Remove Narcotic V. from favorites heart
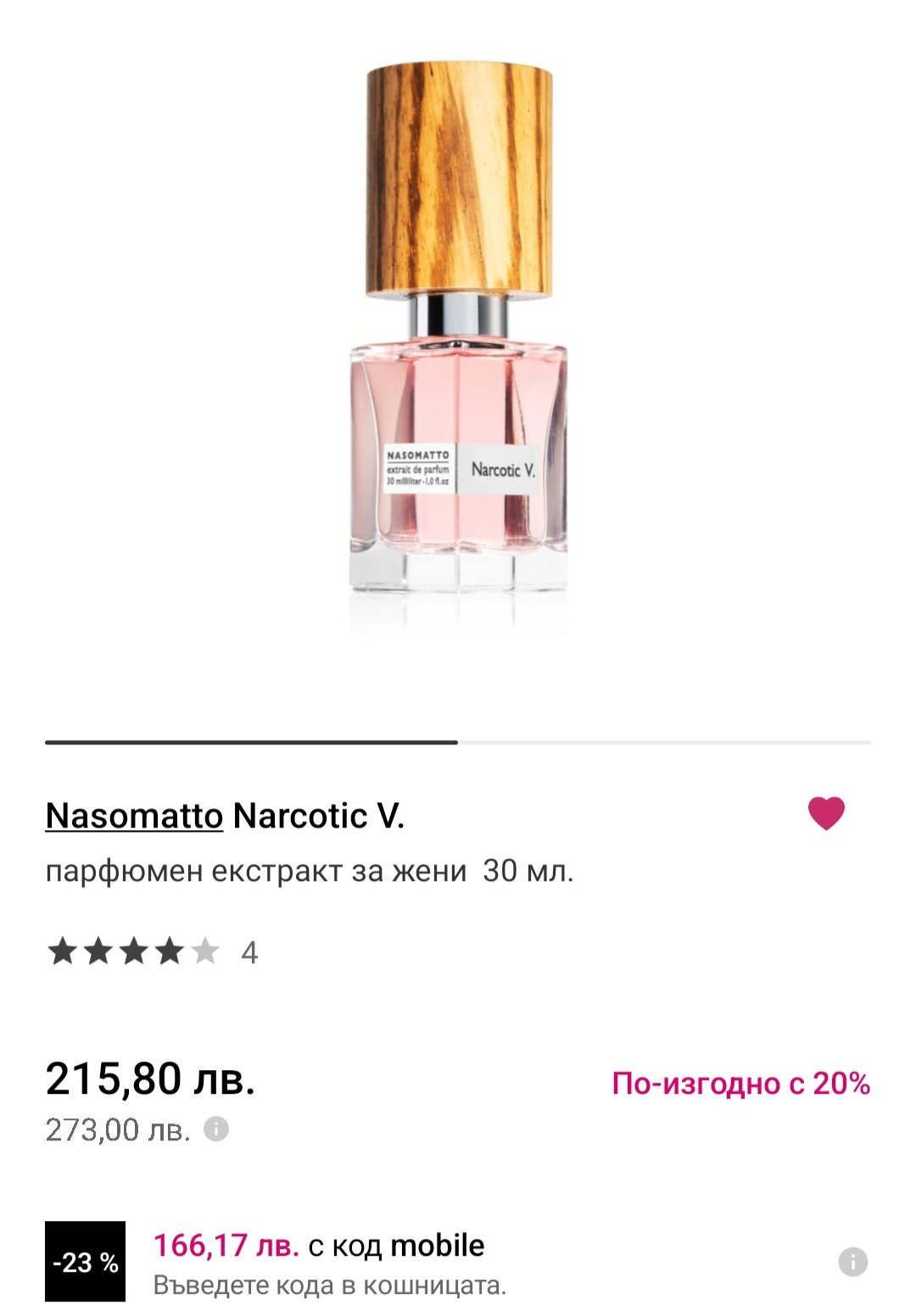Image resolution: width=916 pixels, height=1316 pixels. 825,813
